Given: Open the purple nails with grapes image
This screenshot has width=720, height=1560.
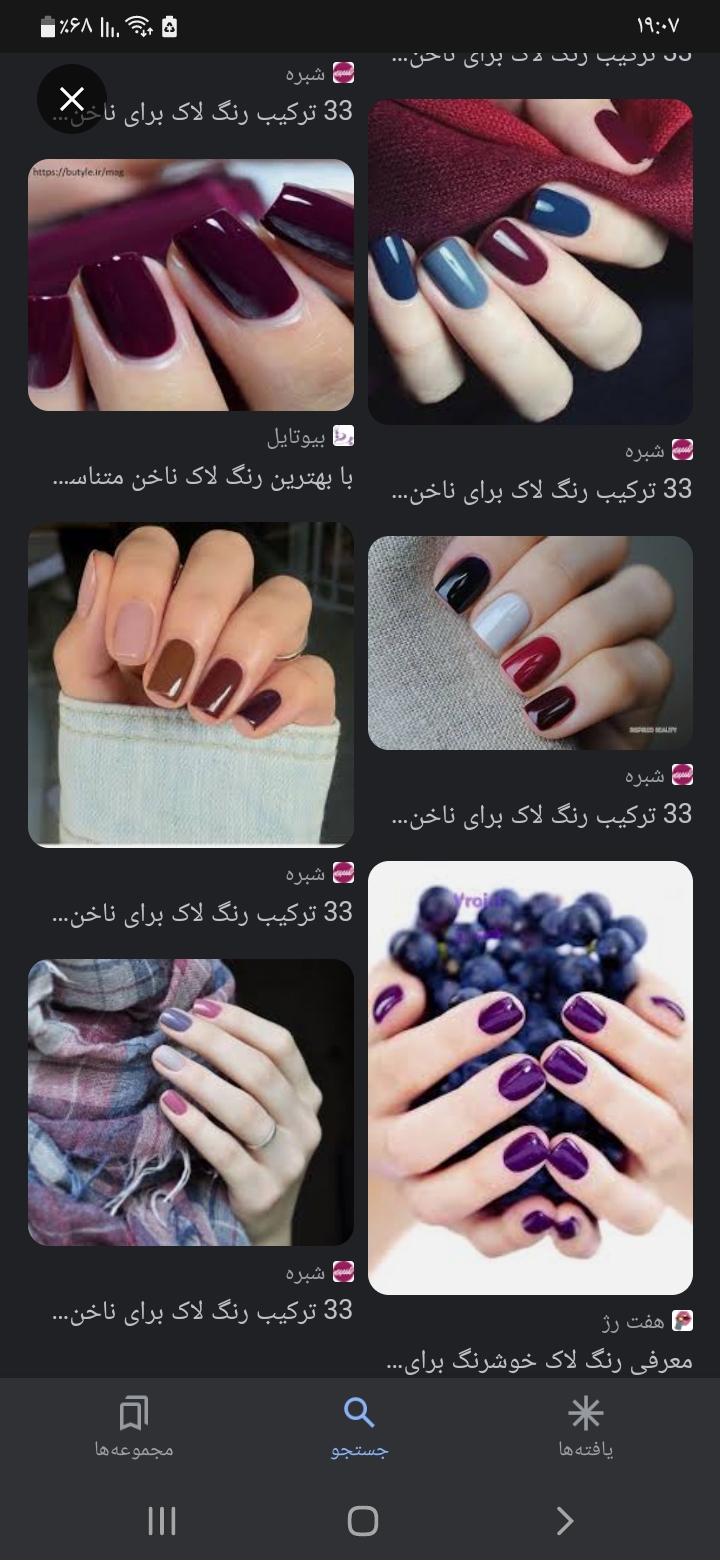Looking at the screenshot, I should coord(530,1077).
